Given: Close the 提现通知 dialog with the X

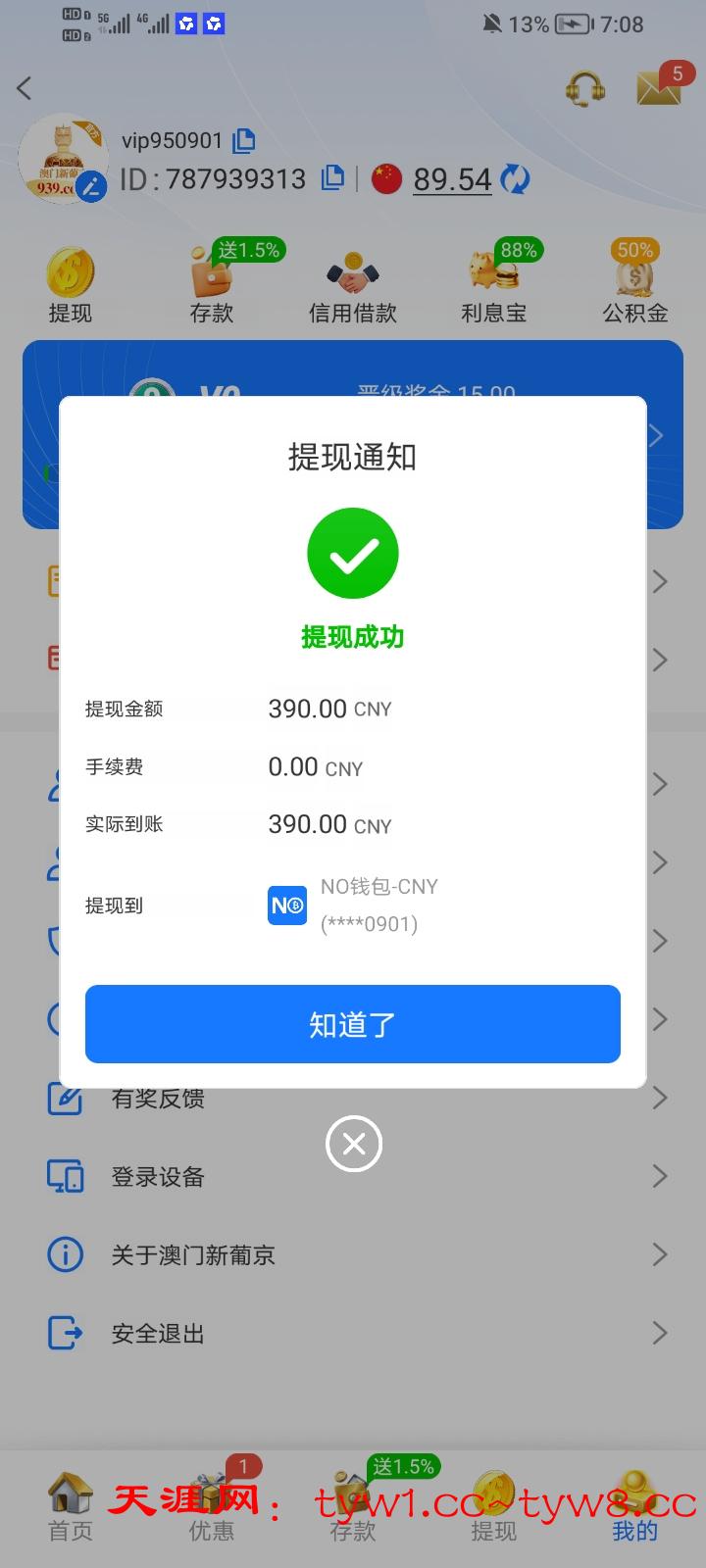Looking at the screenshot, I should coord(354,1144).
